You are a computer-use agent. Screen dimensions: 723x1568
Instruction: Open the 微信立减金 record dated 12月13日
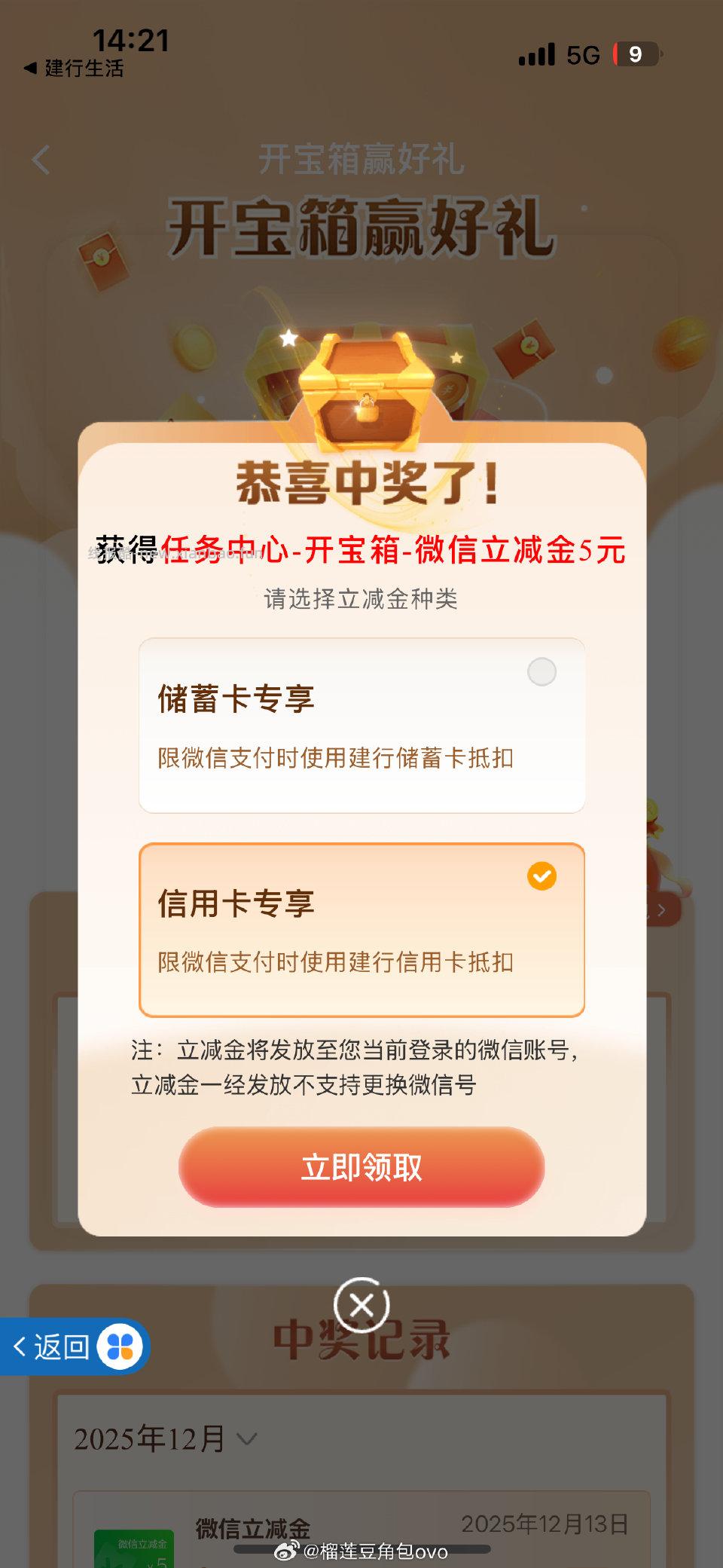361,1531
